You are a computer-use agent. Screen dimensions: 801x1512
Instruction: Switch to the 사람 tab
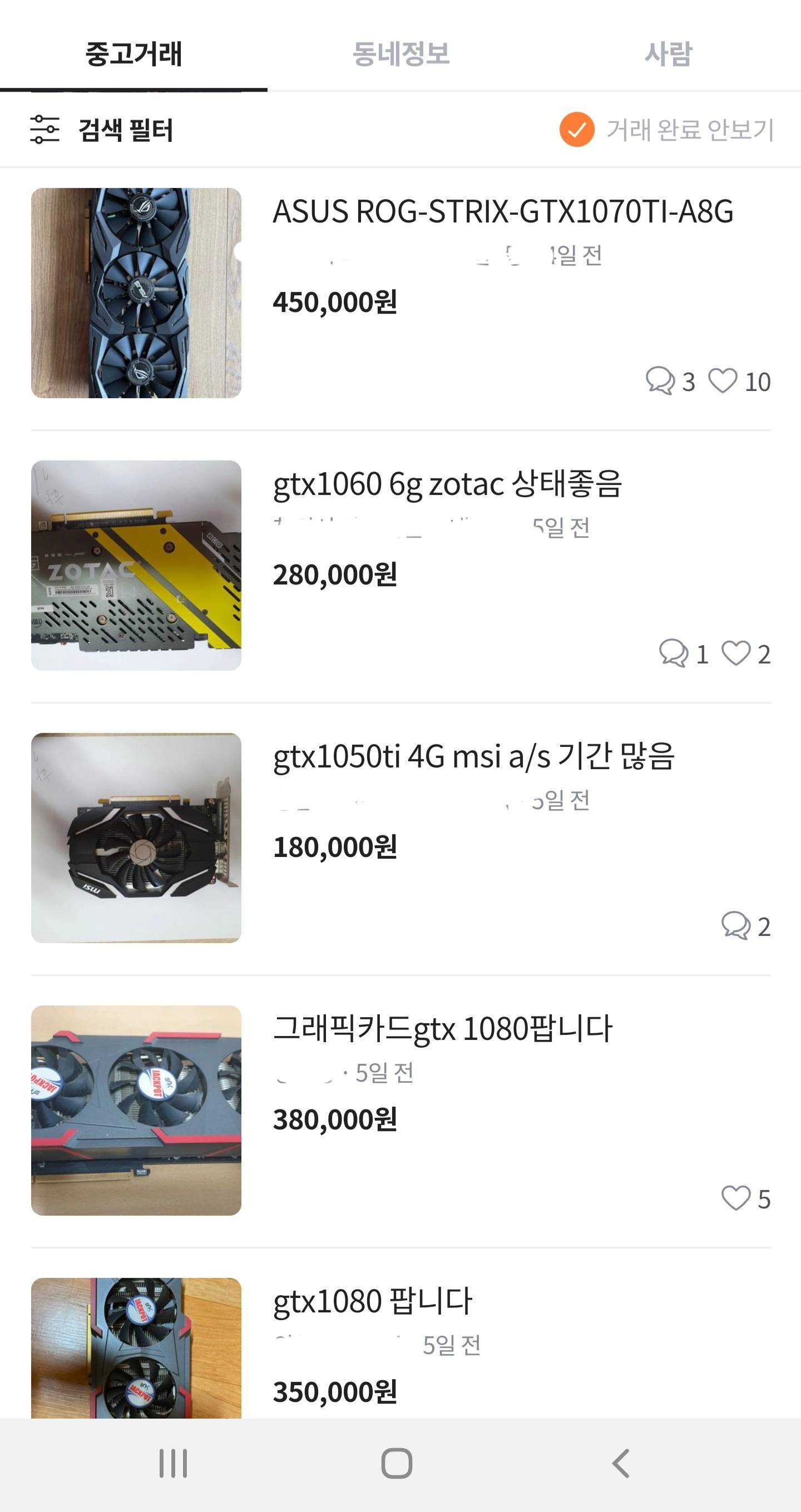coord(668,53)
